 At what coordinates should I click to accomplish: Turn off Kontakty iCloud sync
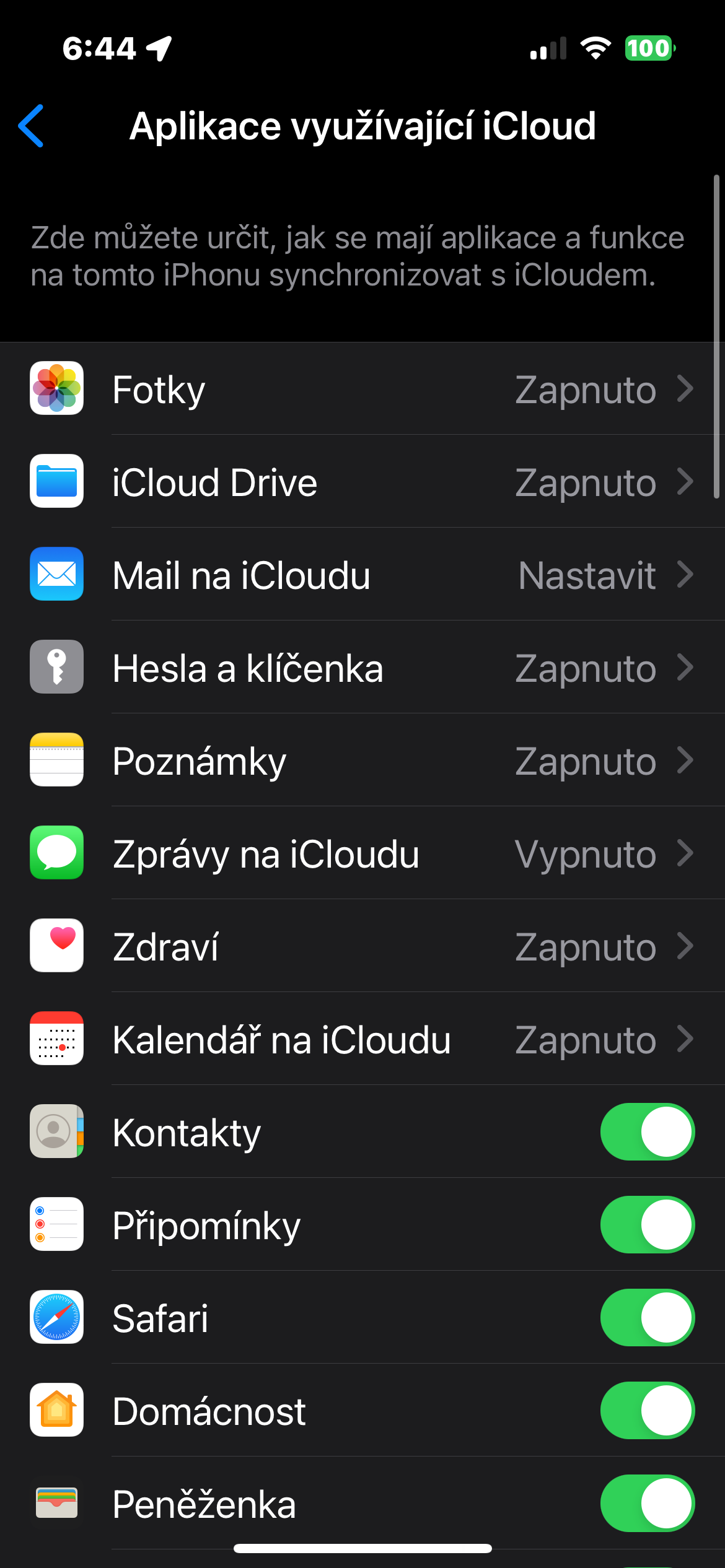(647, 1132)
